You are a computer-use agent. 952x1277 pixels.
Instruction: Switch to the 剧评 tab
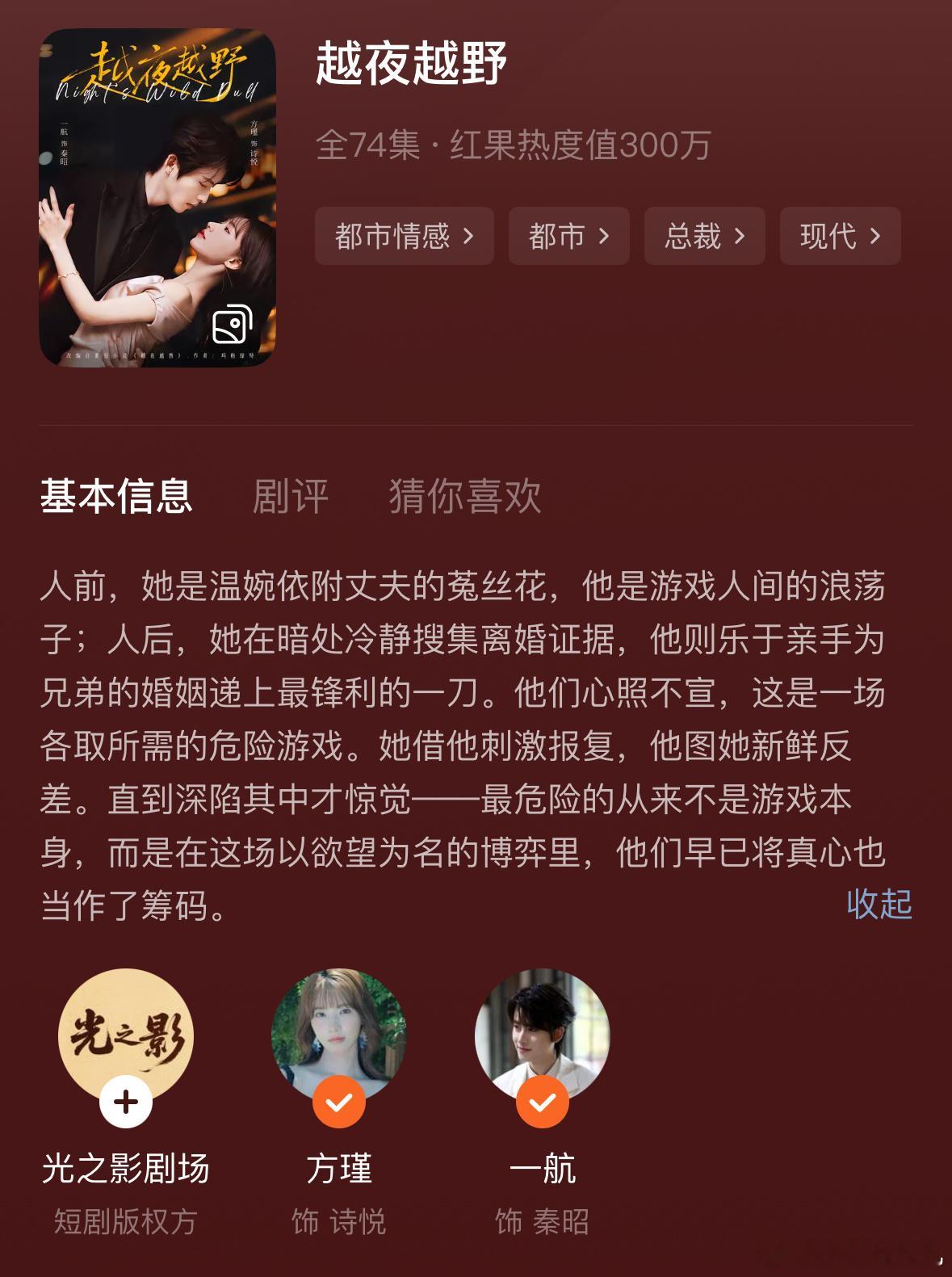point(289,498)
